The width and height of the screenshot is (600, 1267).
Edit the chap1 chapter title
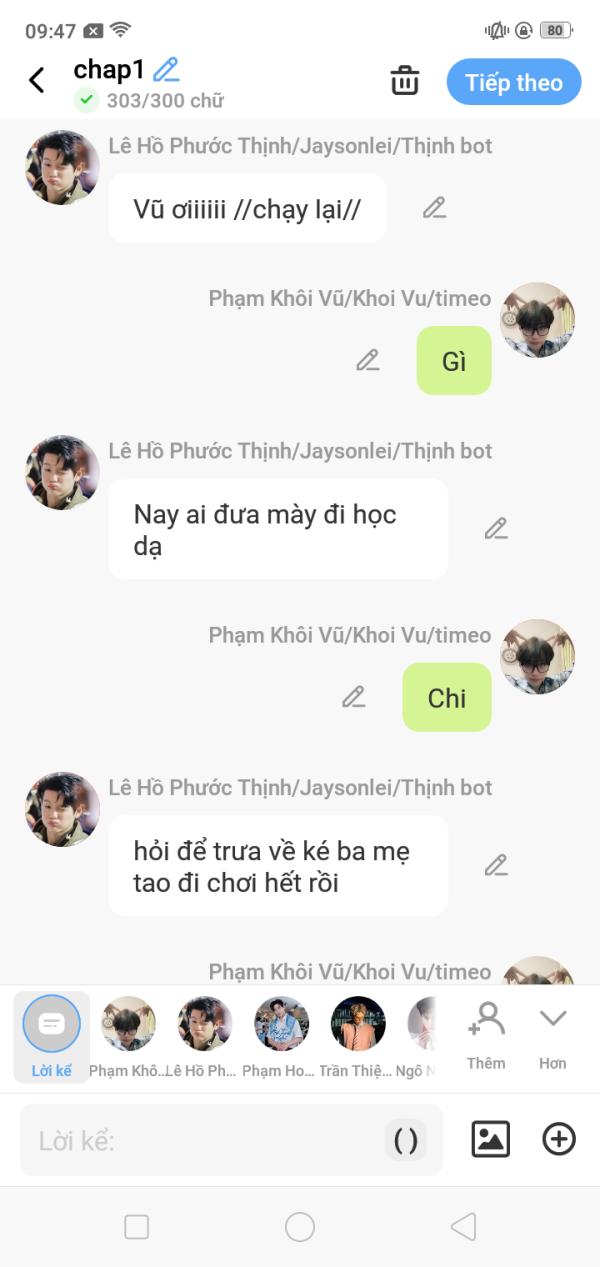point(166,69)
